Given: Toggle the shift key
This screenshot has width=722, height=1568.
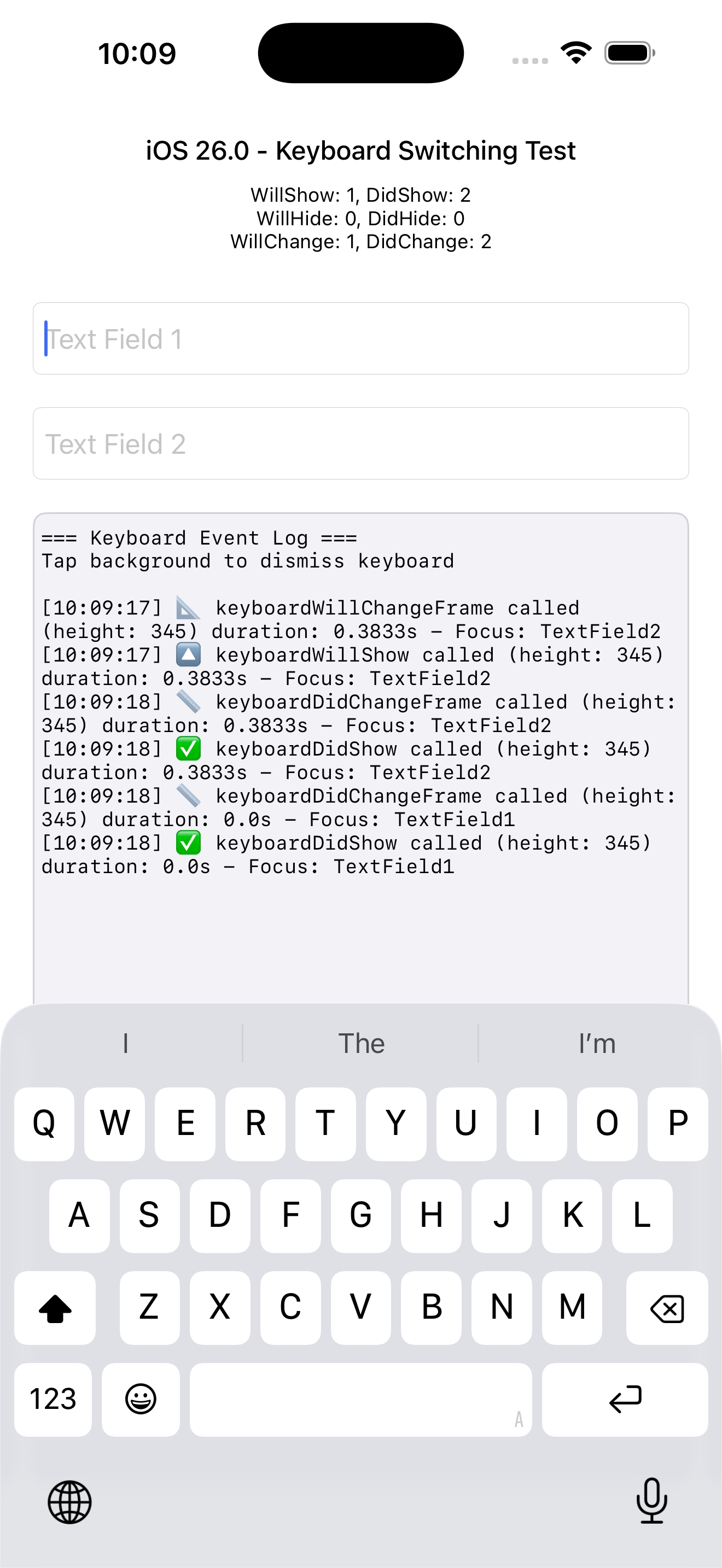Looking at the screenshot, I should tap(55, 1307).
